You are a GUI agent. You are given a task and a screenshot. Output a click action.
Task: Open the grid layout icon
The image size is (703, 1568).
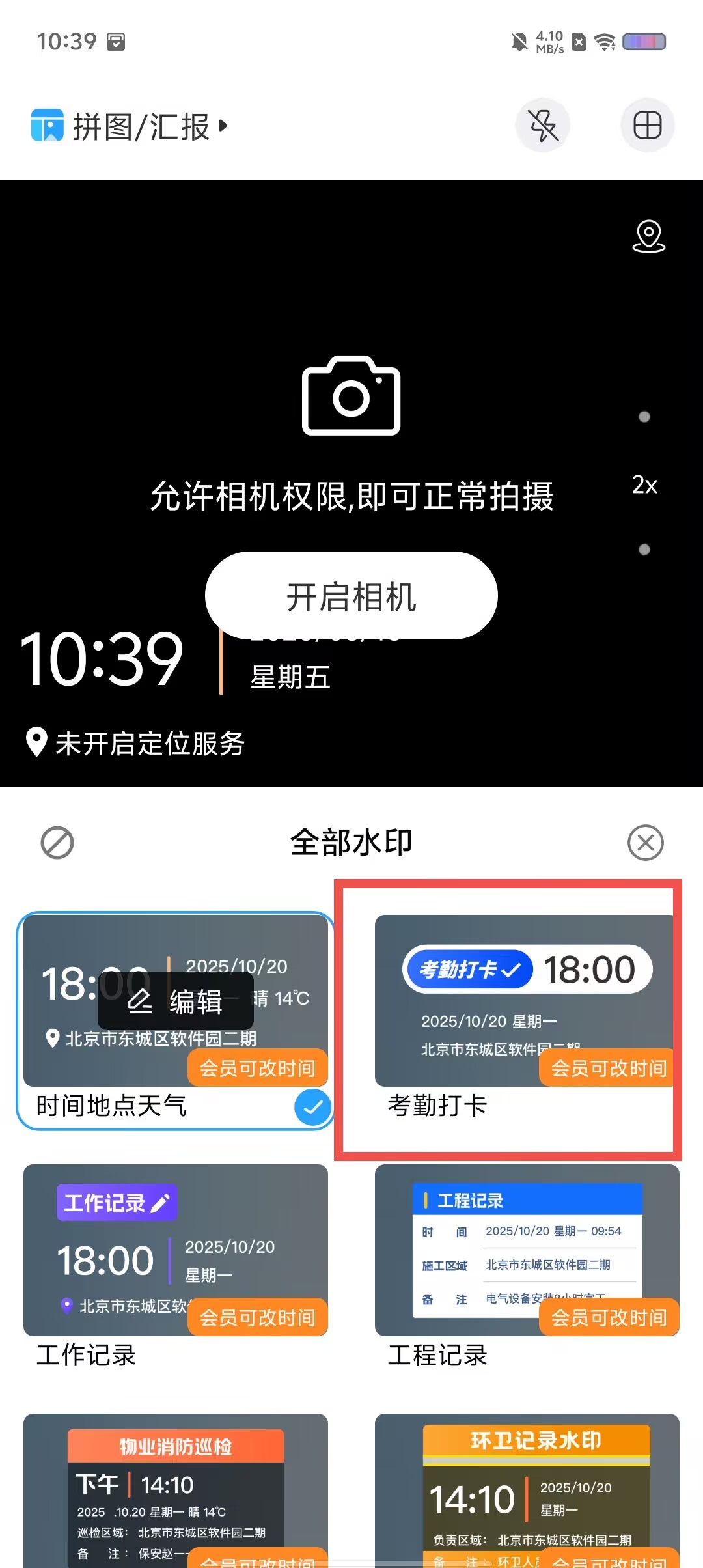coord(647,125)
